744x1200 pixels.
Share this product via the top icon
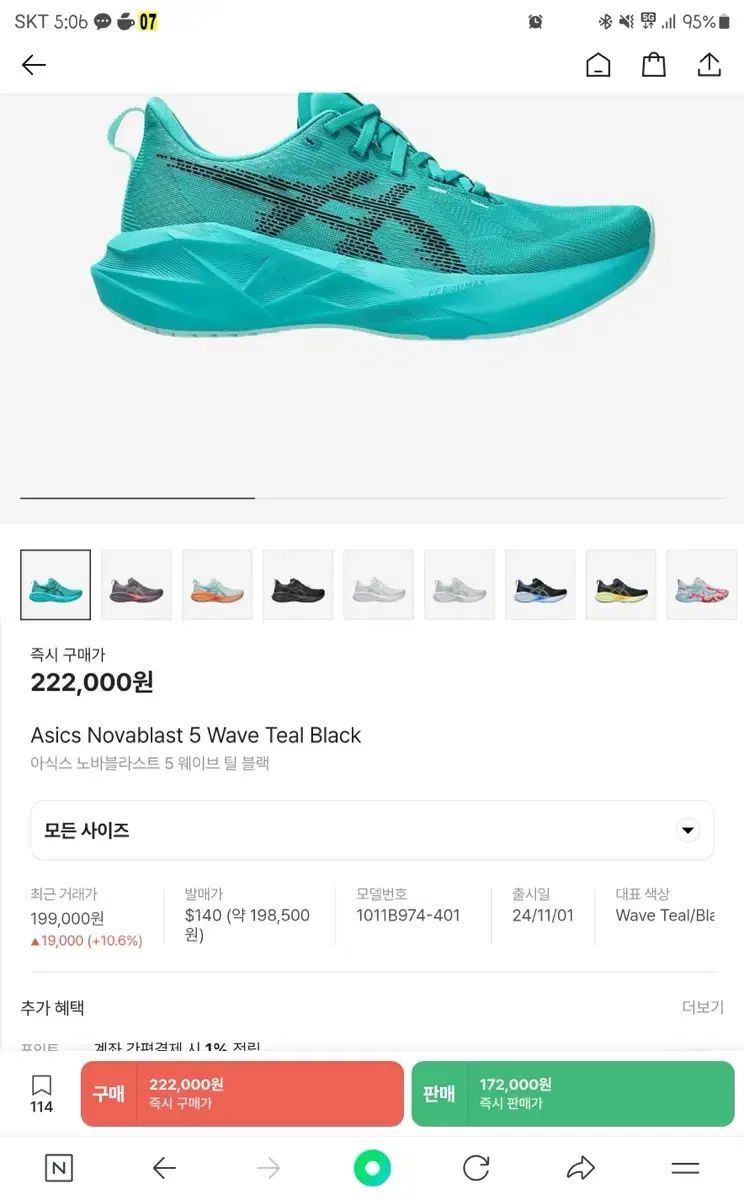point(709,65)
